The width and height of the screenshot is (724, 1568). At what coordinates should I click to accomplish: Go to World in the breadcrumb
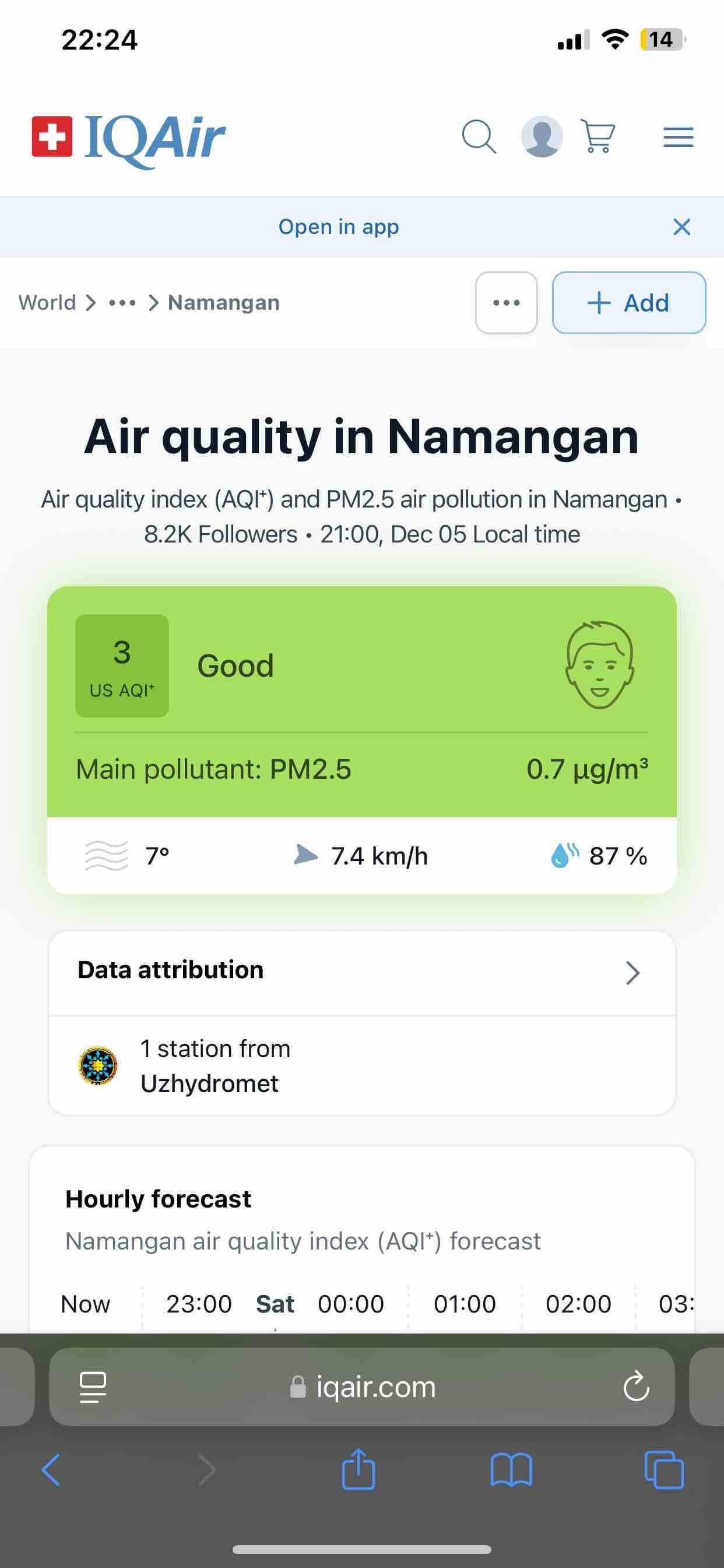coord(47,303)
